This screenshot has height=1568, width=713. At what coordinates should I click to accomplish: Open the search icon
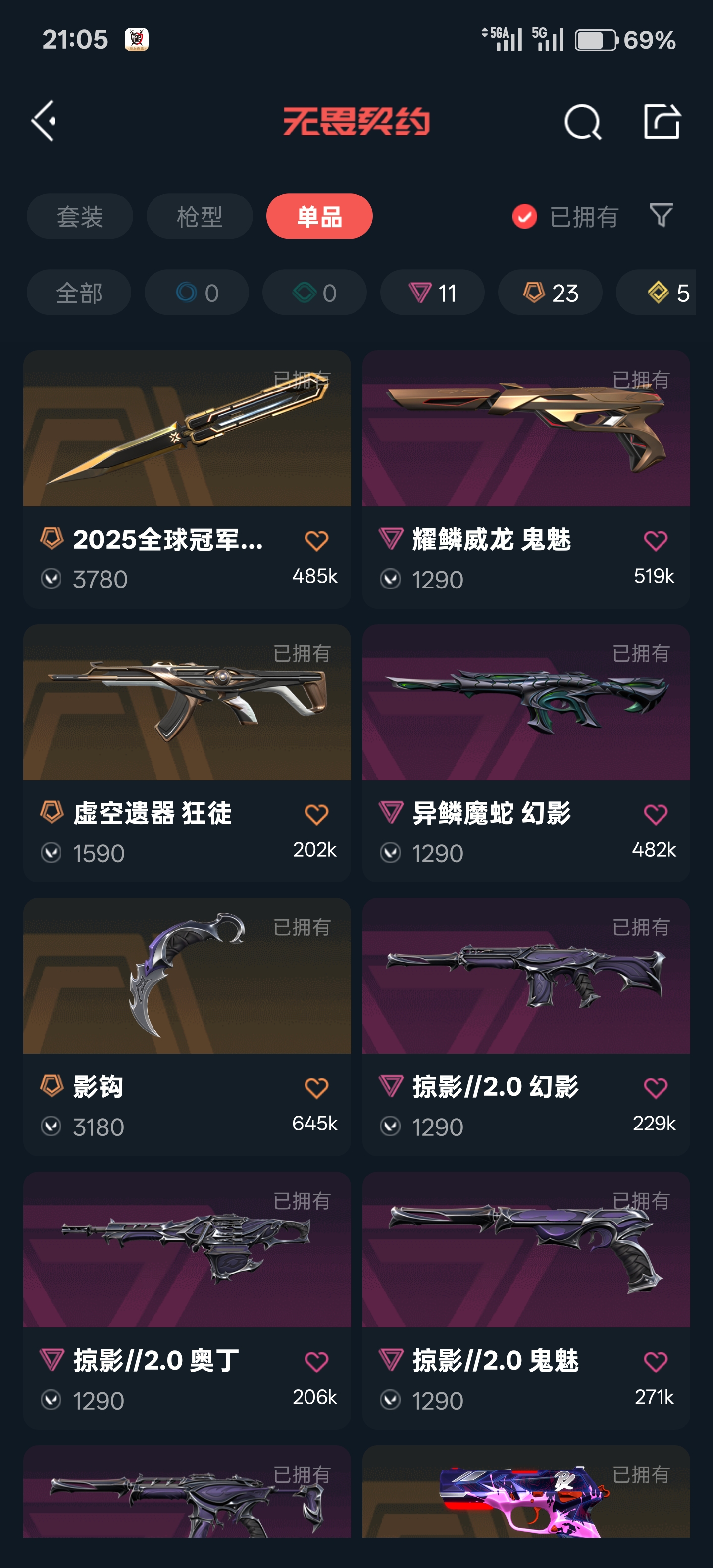(x=583, y=122)
